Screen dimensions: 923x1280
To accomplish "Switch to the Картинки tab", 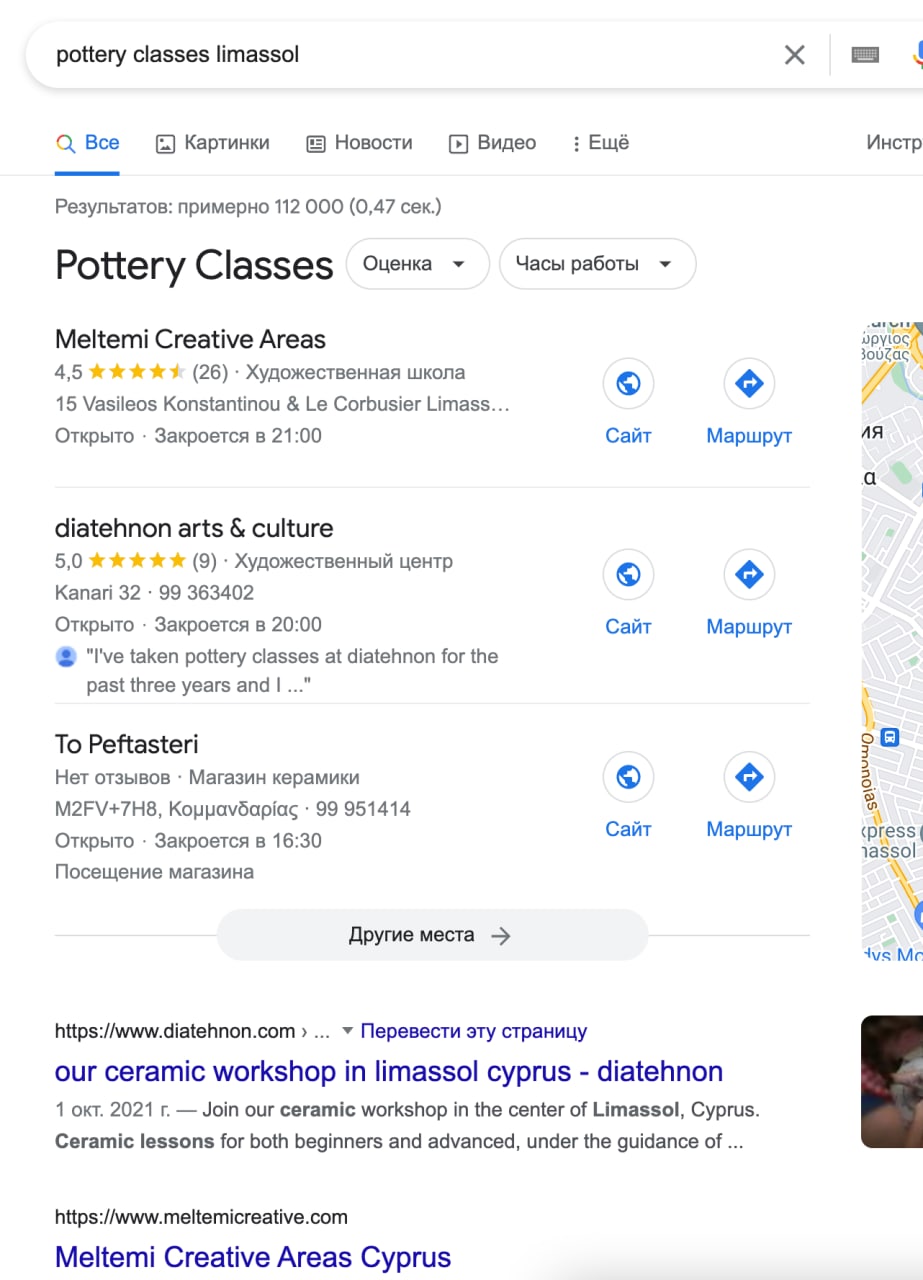I will click(213, 143).
